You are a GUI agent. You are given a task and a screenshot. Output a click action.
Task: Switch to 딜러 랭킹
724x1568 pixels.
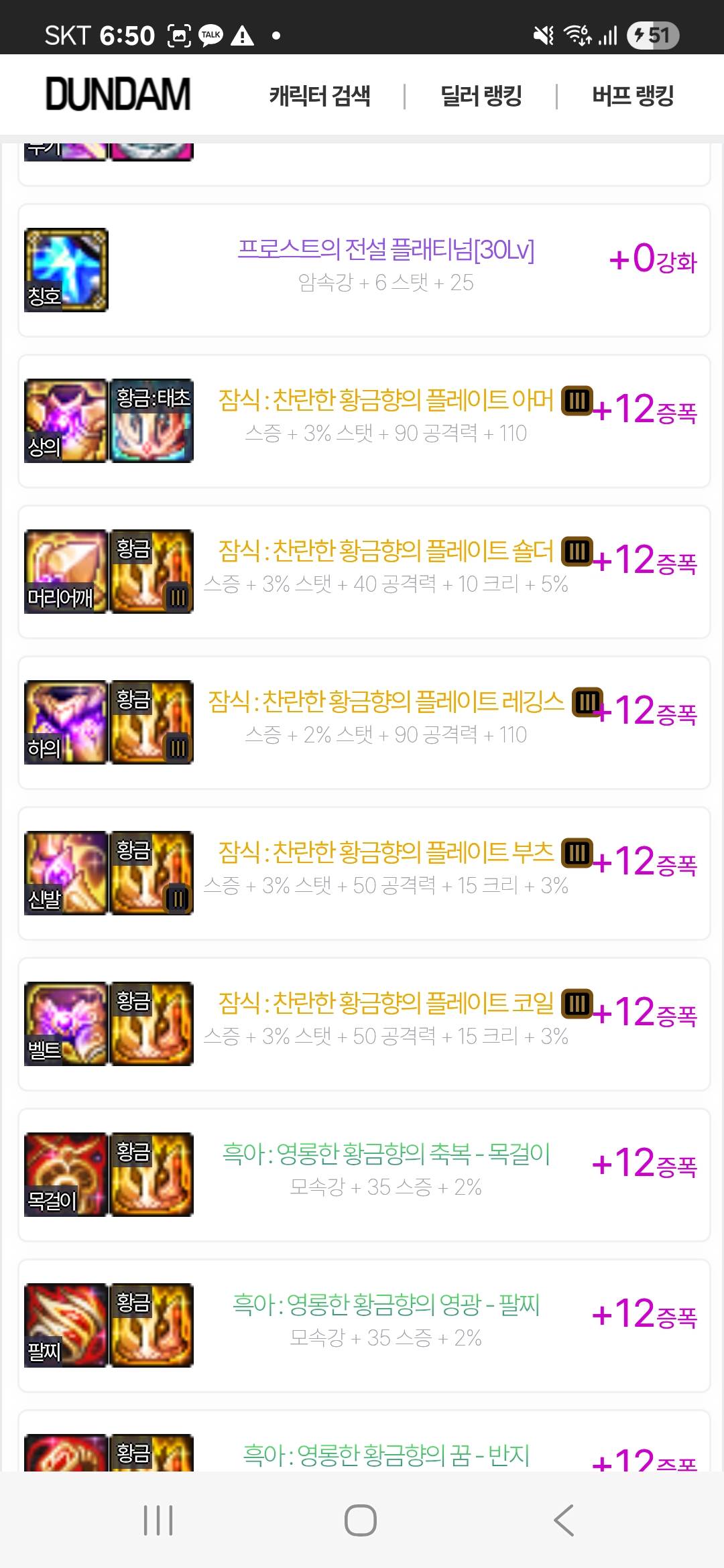(x=481, y=96)
